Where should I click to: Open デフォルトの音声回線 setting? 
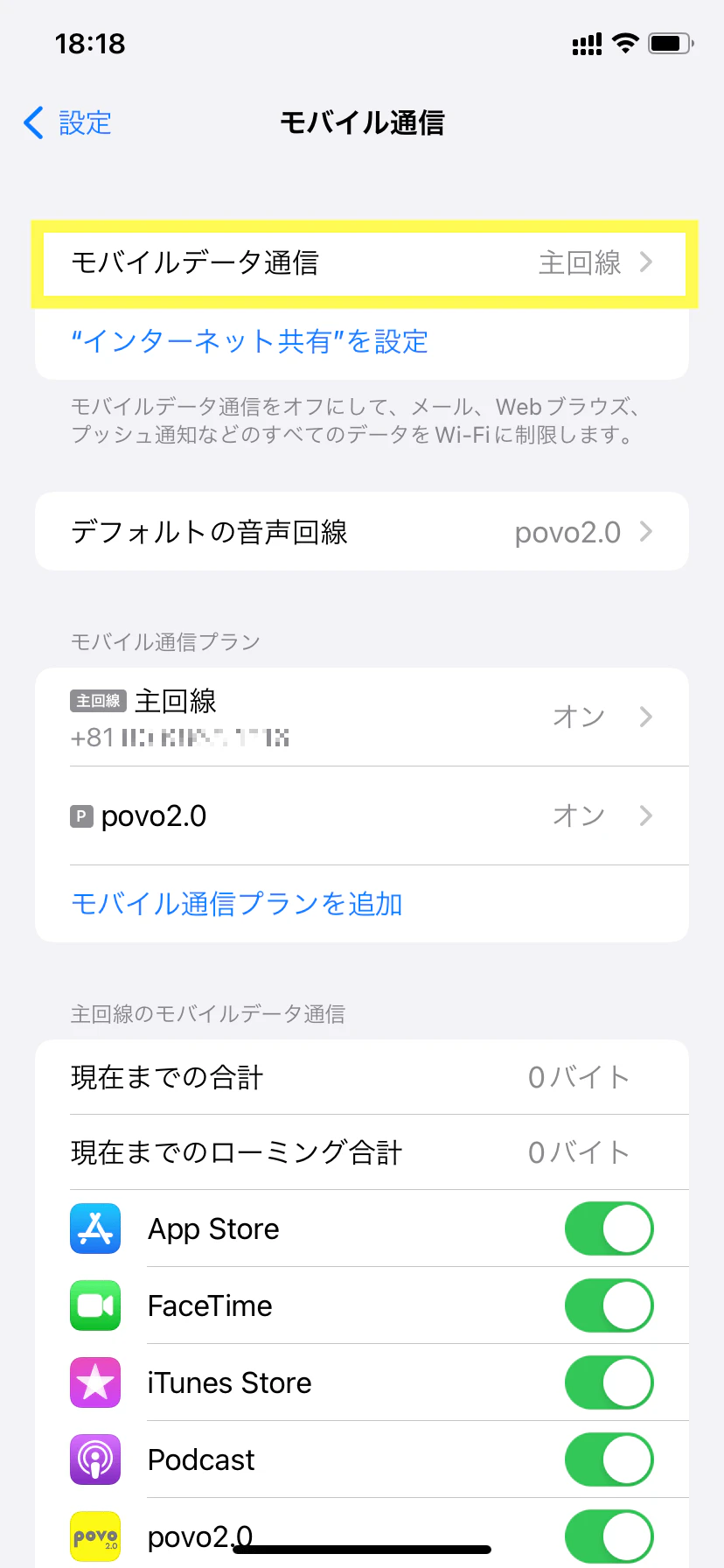click(362, 532)
